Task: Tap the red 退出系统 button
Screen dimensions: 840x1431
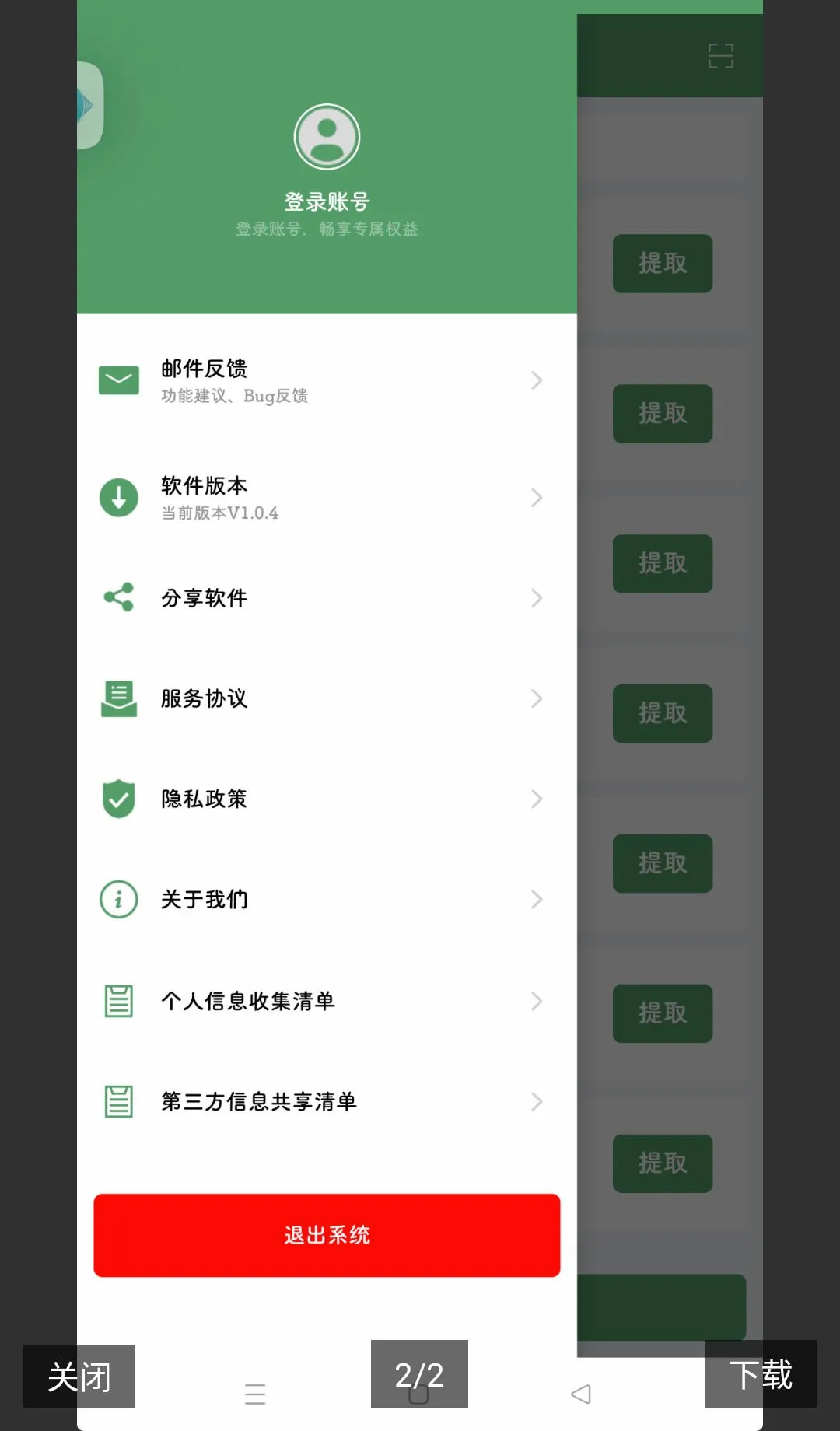Action: [x=327, y=1235]
